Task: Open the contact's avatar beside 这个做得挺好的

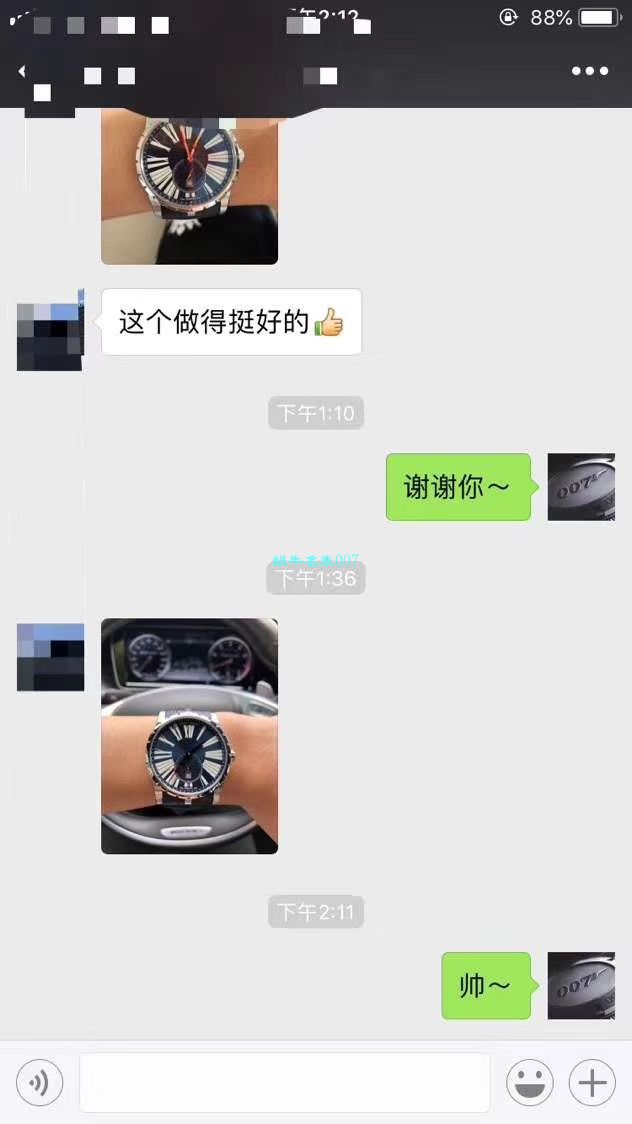Action: [50, 330]
